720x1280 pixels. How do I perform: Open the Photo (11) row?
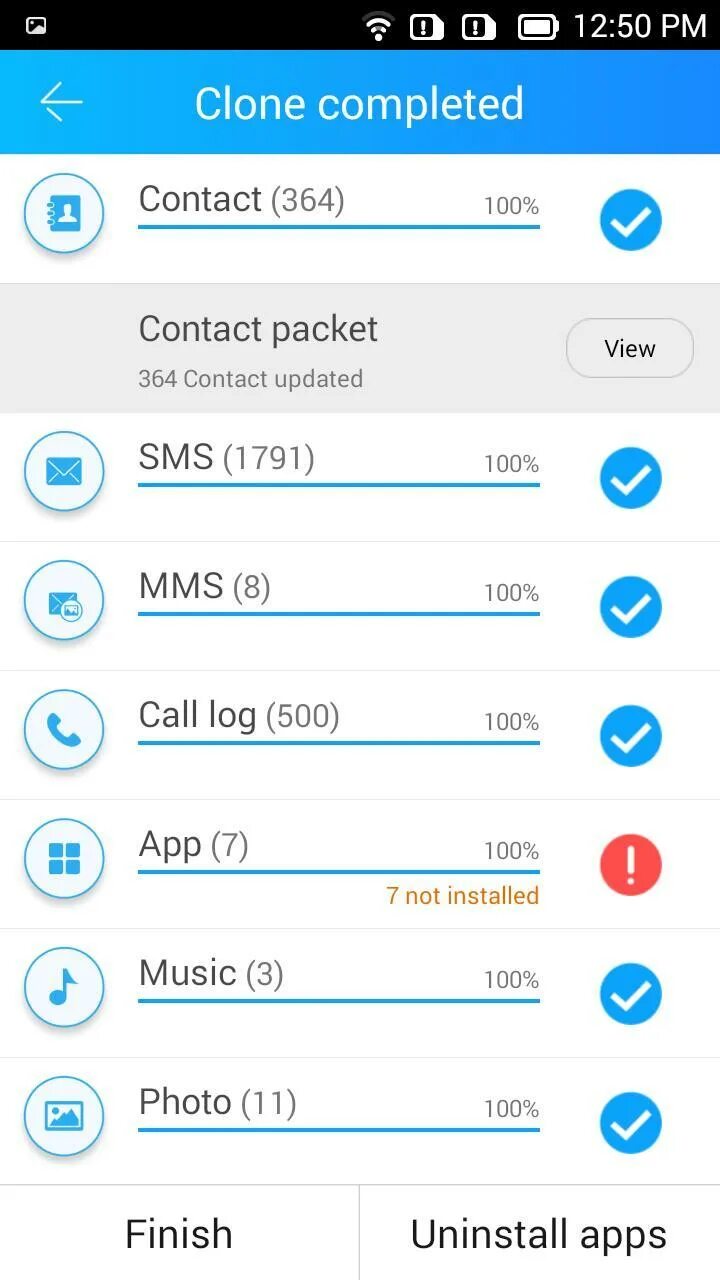click(x=338, y=1119)
